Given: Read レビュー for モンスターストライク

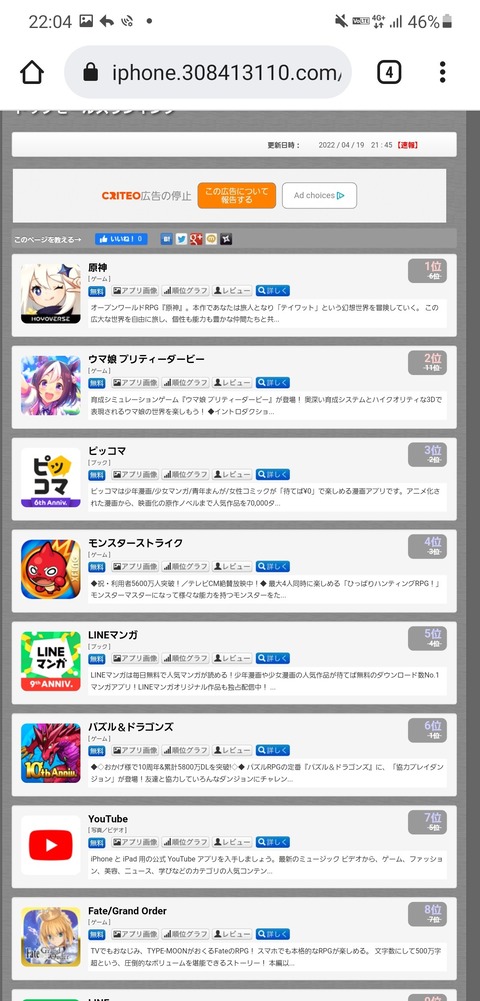Looking at the screenshot, I should 232,567.
